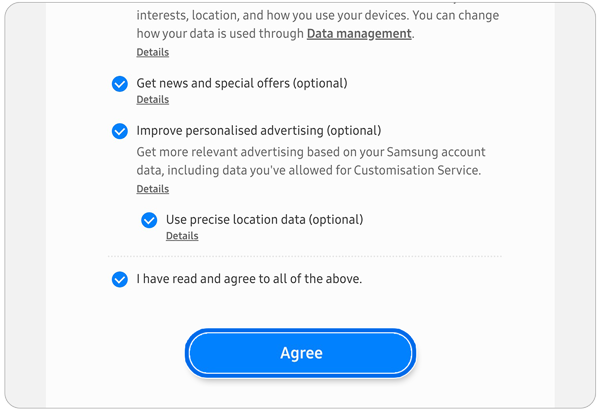This screenshot has height=410, width=600.
Task: Open Details under personalised advertising description
Action: (x=152, y=189)
